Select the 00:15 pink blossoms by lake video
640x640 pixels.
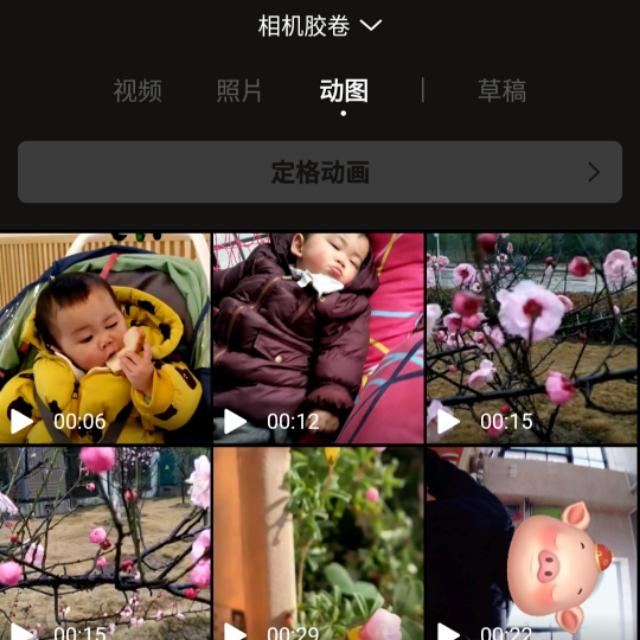coord(533,338)
